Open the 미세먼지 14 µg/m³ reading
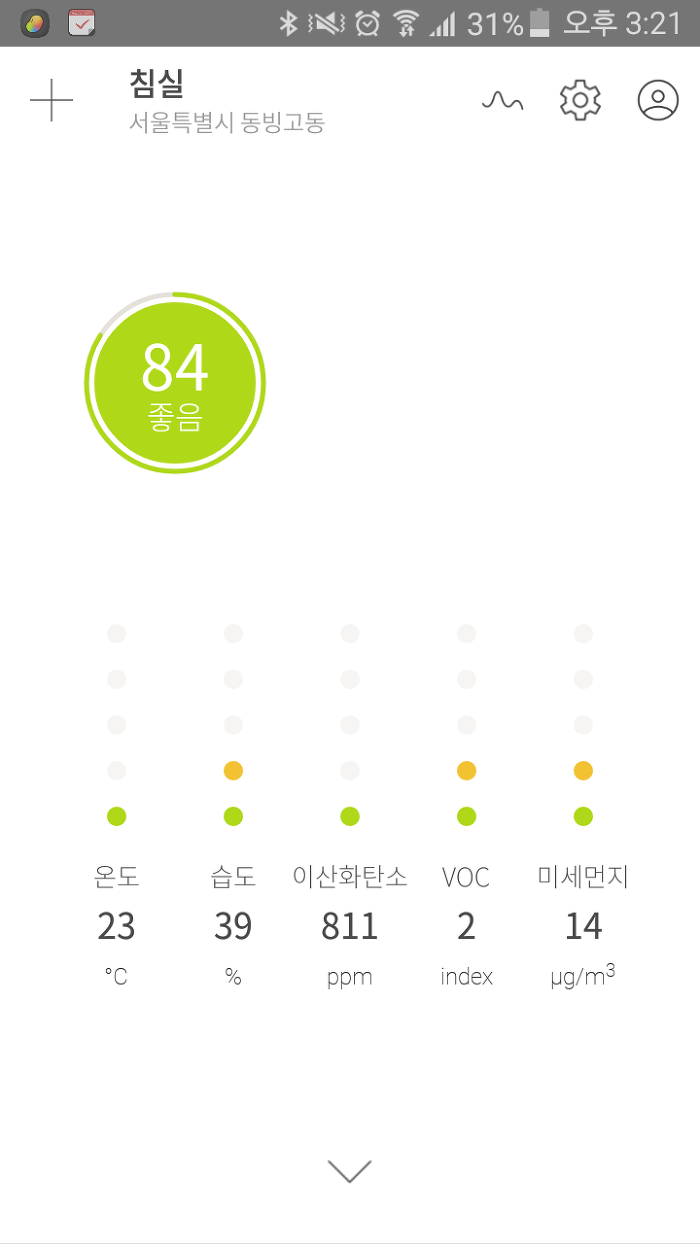 click(583, 928)
